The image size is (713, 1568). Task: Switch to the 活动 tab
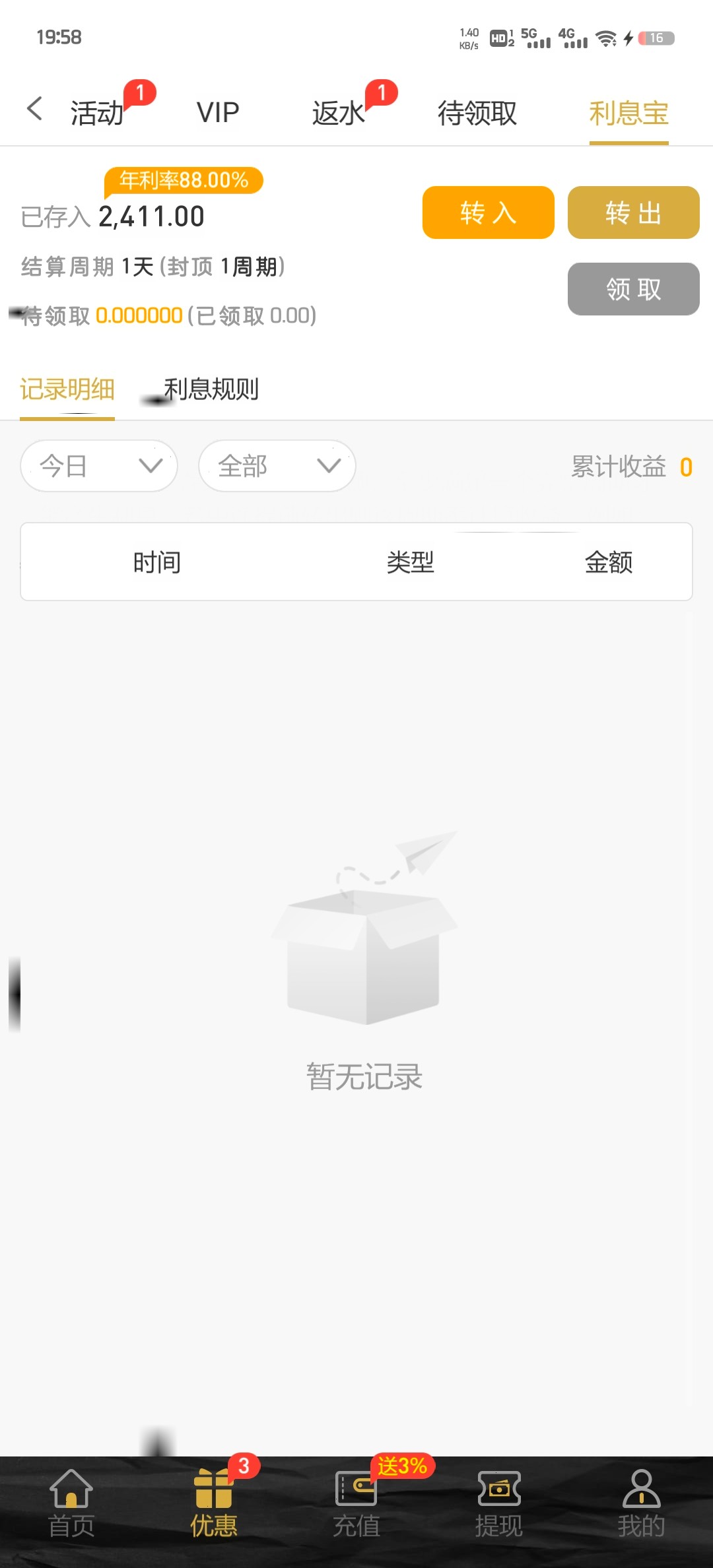[x=97, y=113]
